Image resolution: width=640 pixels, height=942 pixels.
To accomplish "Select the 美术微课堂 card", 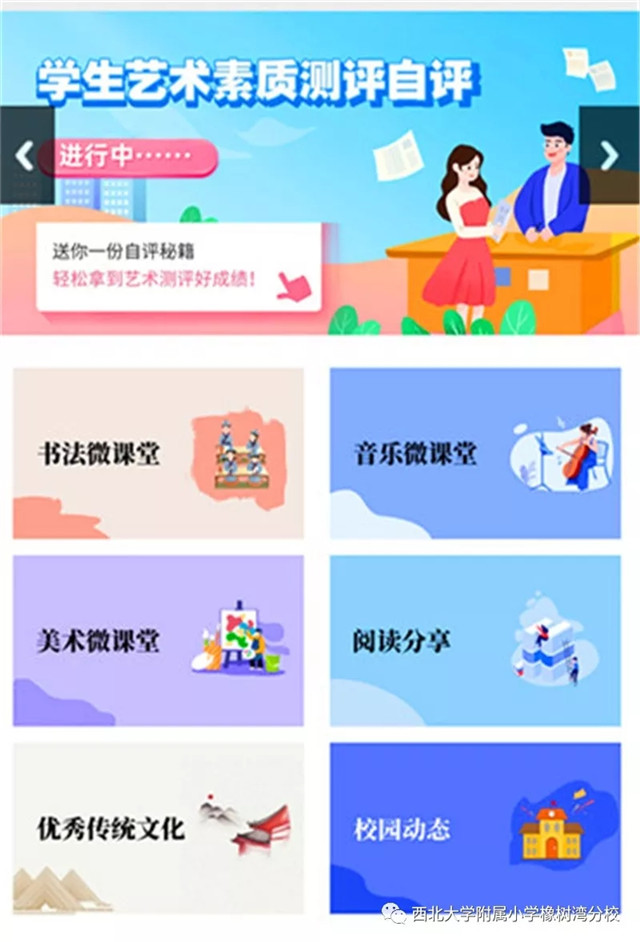I will point(158,640).
